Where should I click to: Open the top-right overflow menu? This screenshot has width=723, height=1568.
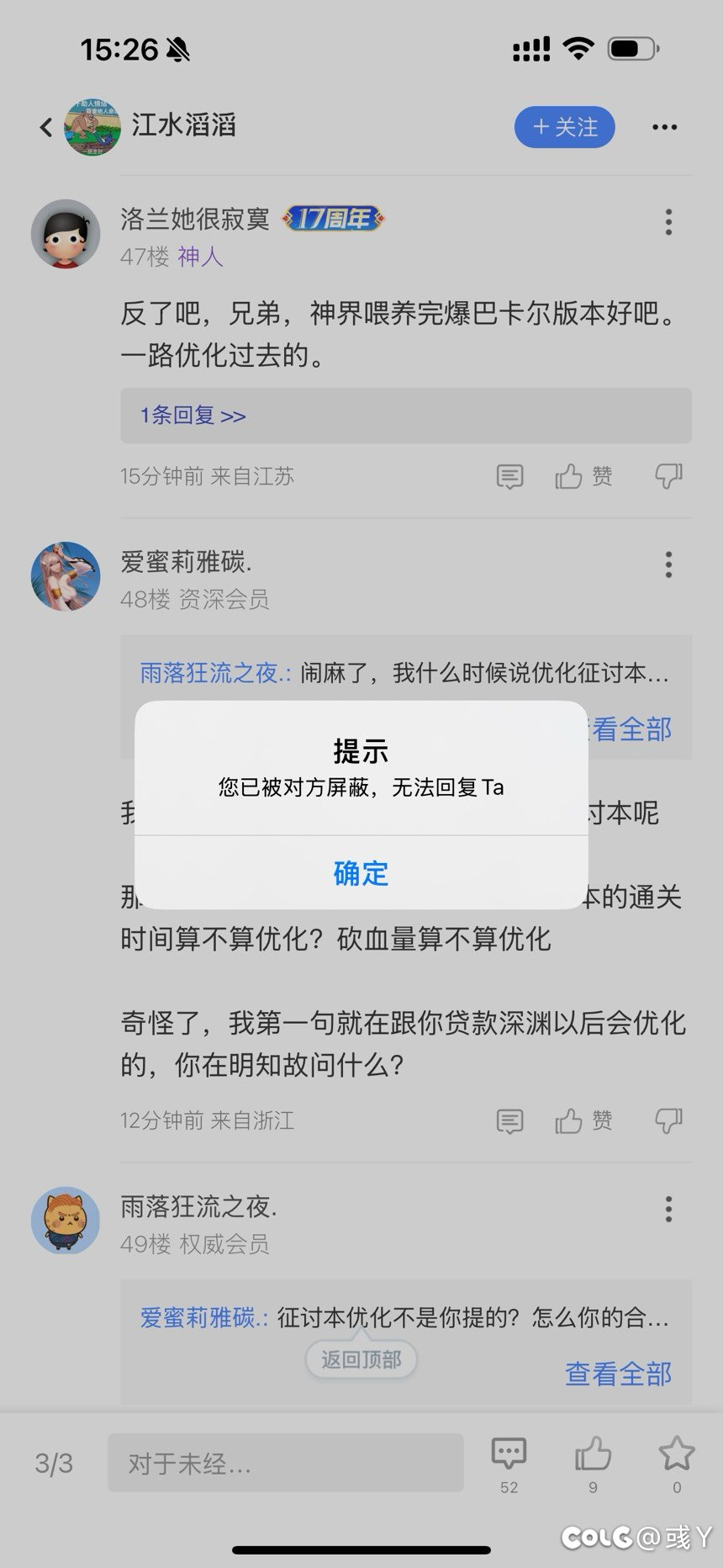tap(664, 128)
